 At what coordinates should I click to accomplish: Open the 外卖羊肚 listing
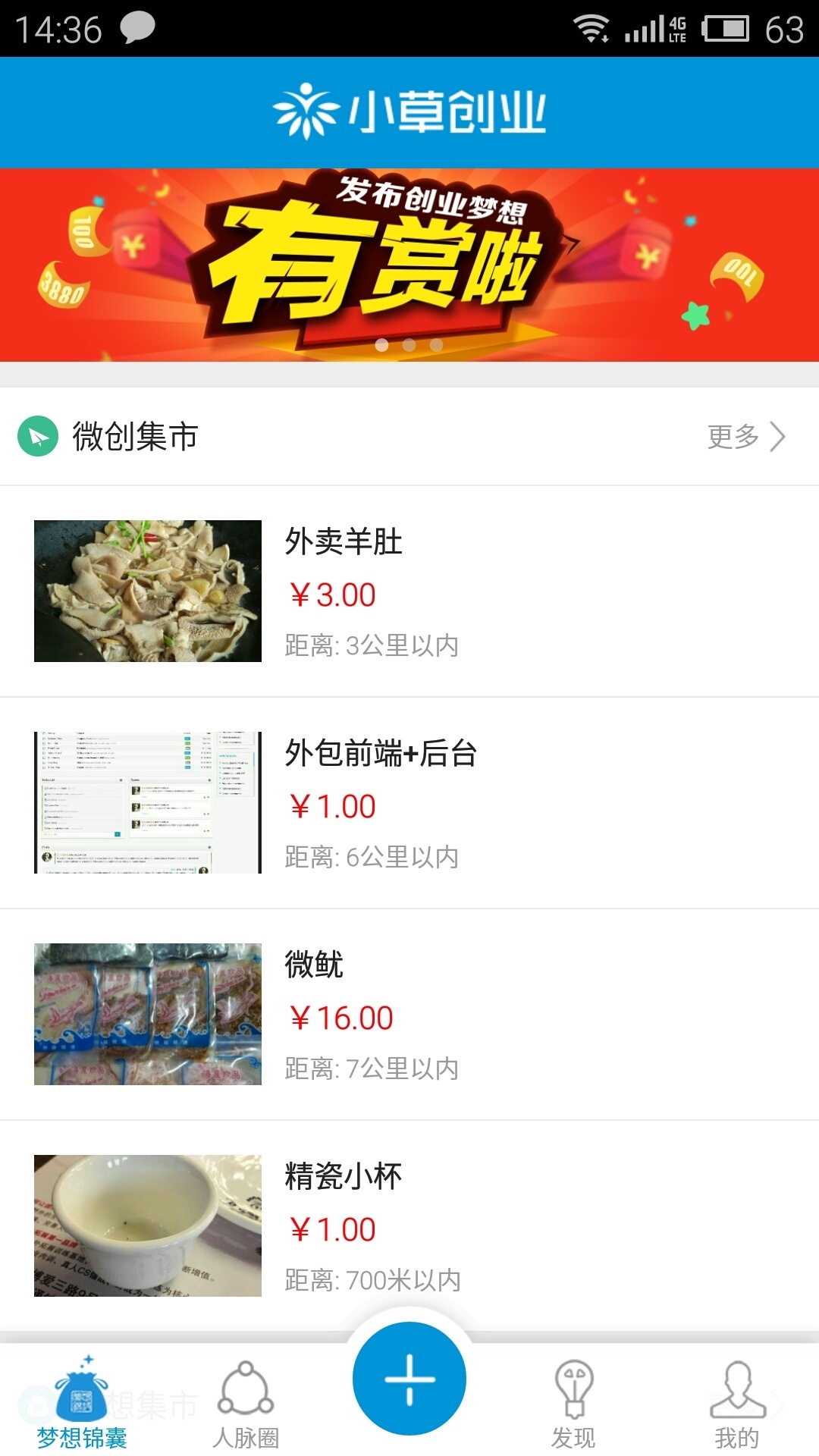pyautogui.click(x=409, y=591)
